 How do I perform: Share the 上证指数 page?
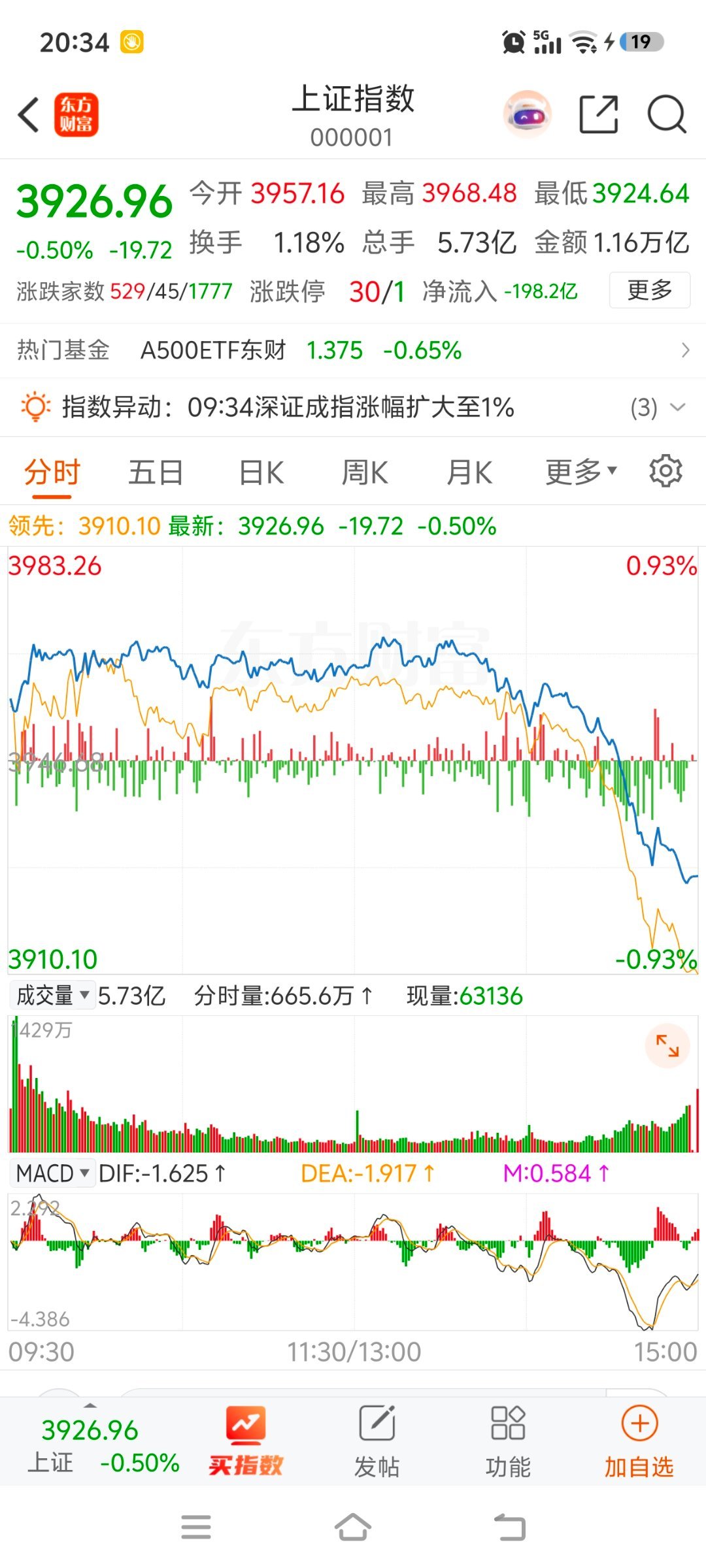tap(599, 114)
